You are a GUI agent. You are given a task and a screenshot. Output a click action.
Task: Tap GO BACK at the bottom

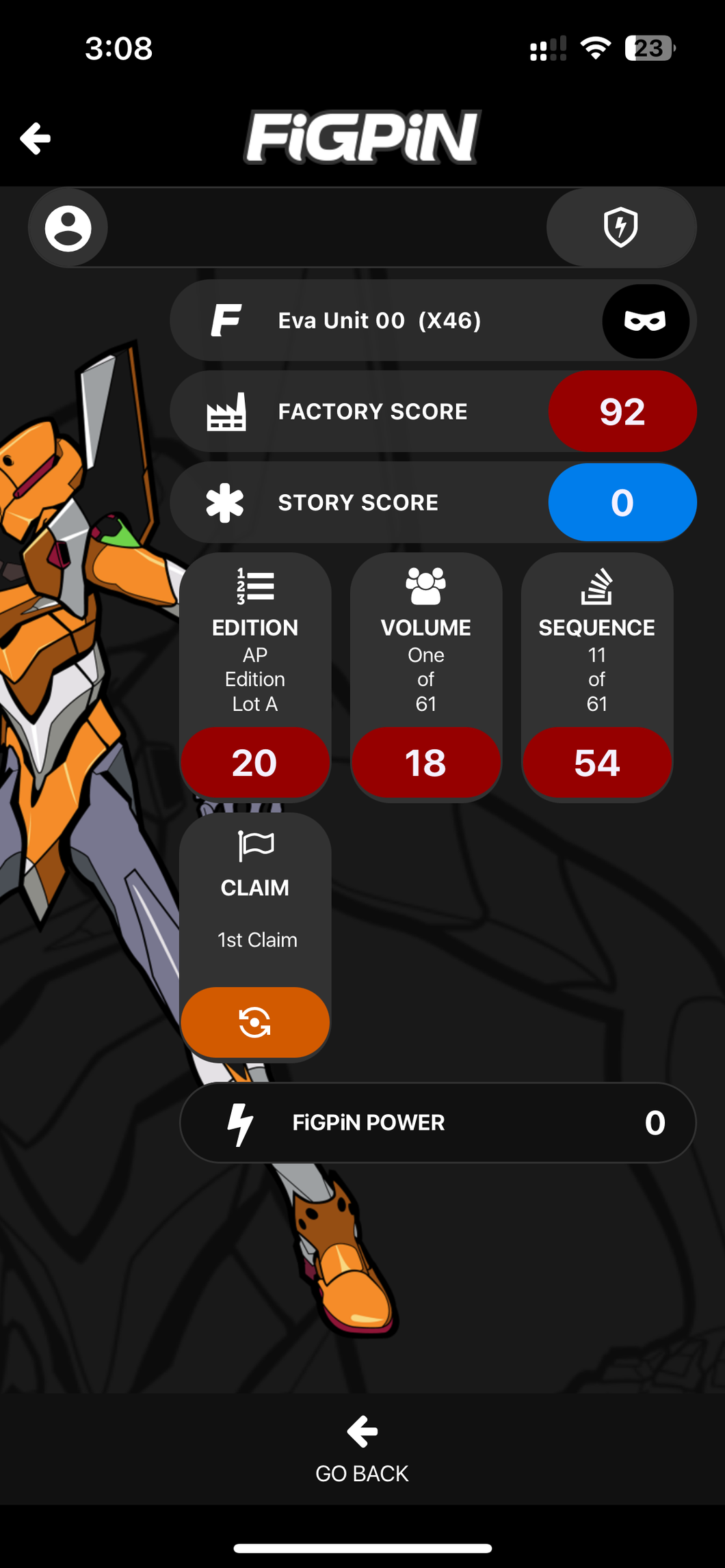click(x=362, y=1450)
